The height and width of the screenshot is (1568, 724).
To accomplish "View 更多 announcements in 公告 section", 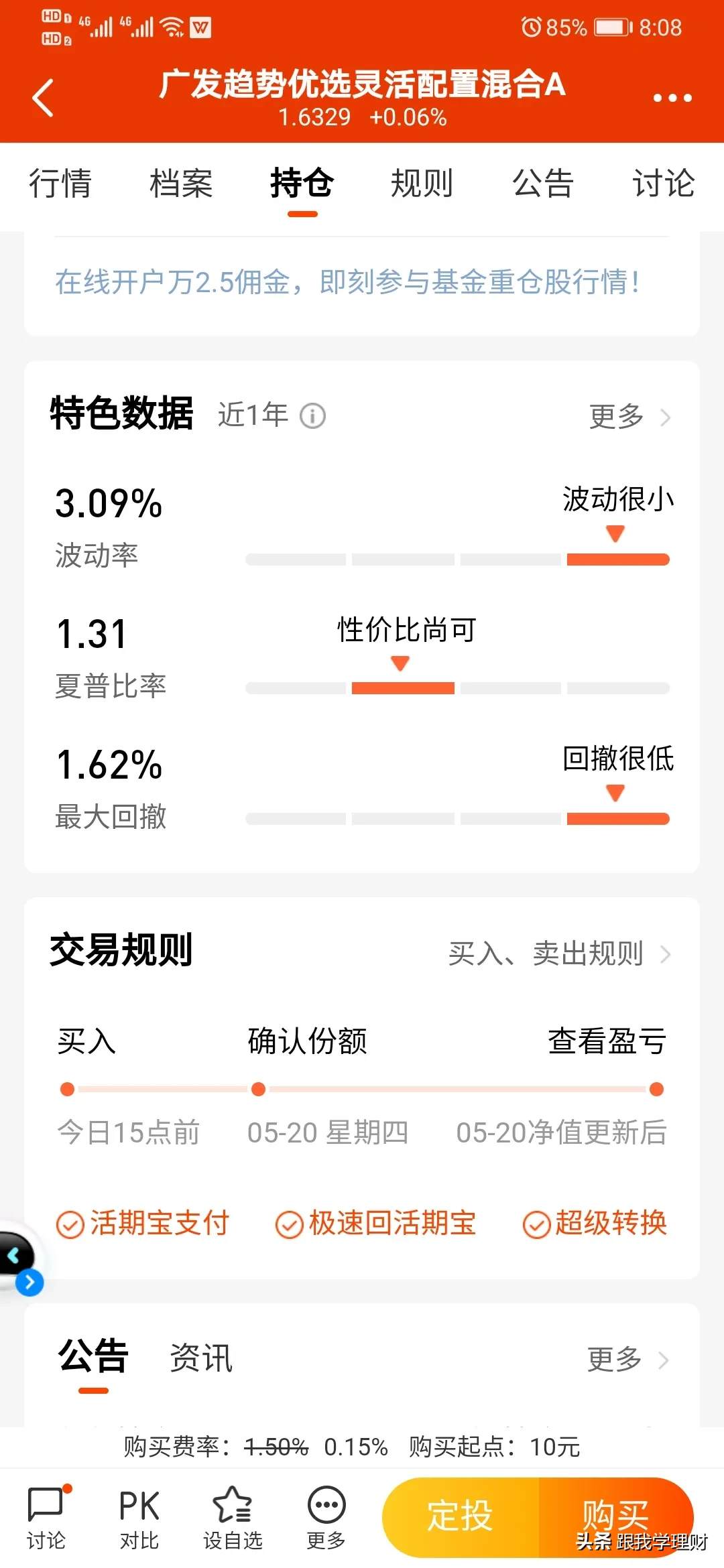I will [627, 1360].
